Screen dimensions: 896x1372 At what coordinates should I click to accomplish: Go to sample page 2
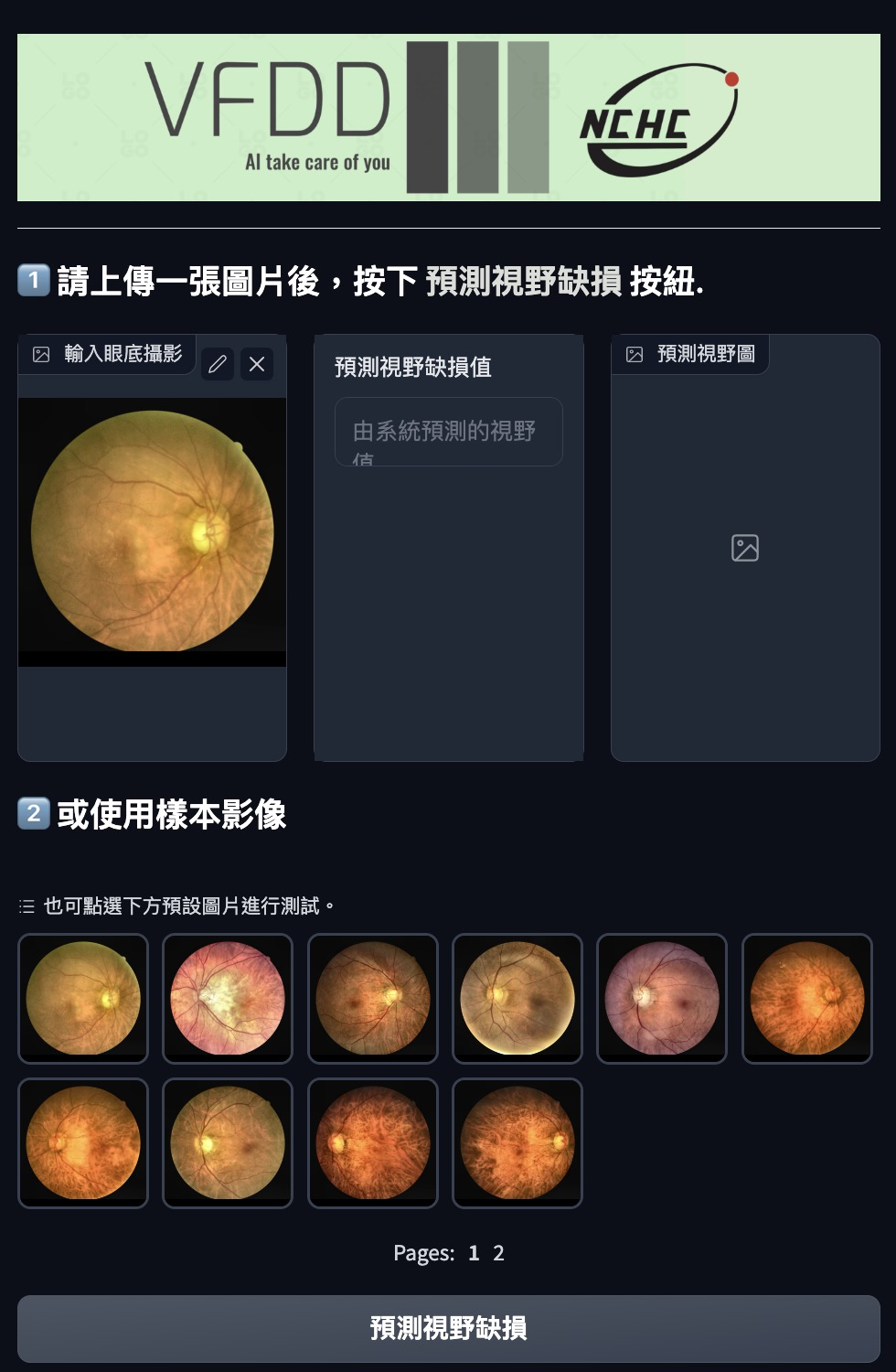(498, 1253)
